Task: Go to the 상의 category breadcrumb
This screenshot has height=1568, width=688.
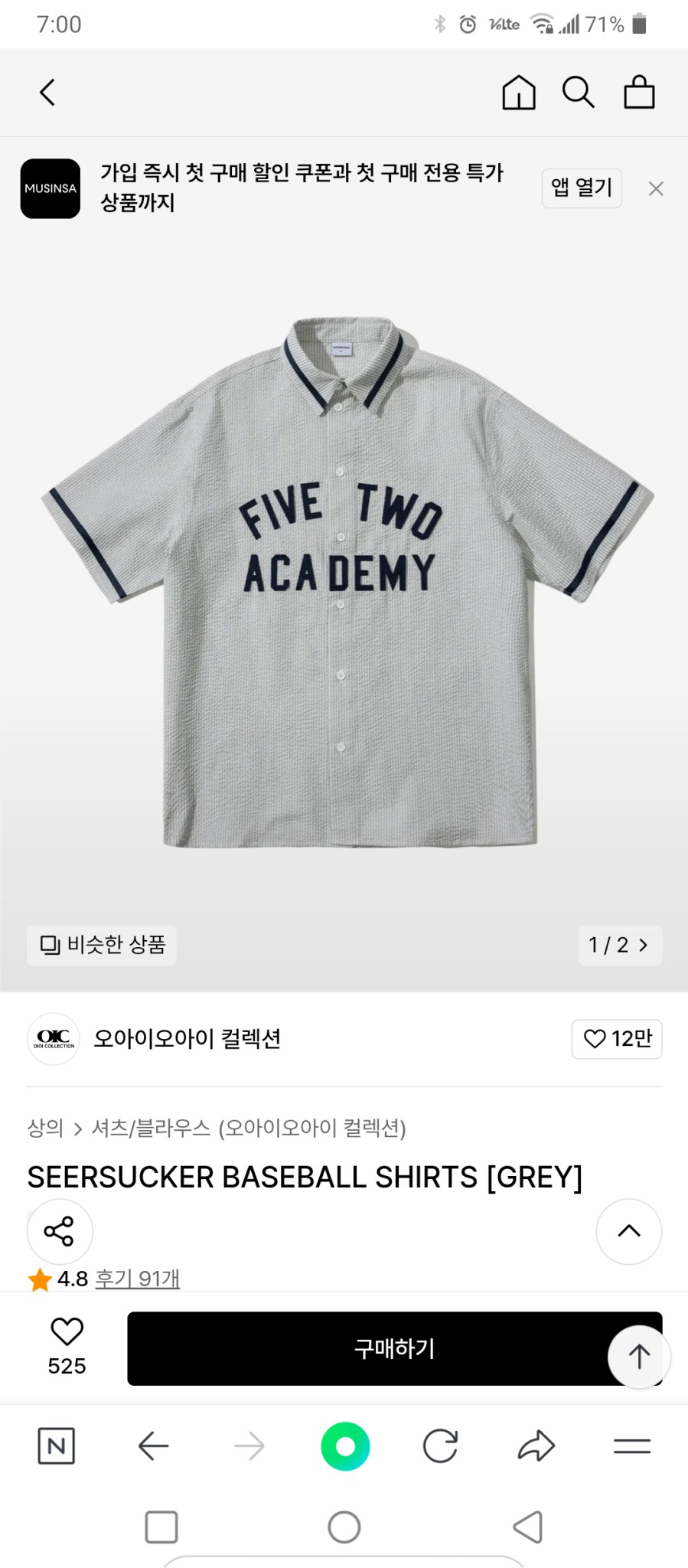Action: (44, 1129)
